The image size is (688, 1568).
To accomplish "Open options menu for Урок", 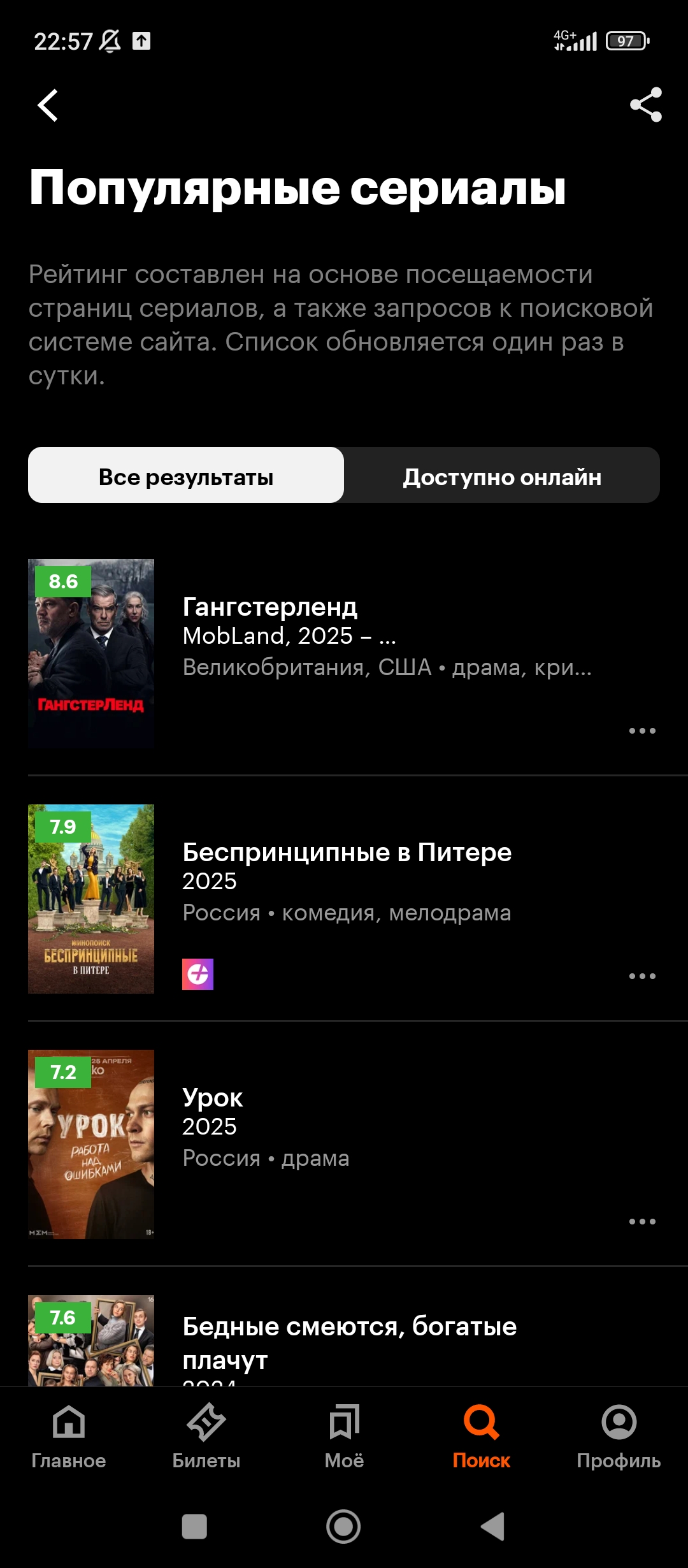I will (641, 1222).
